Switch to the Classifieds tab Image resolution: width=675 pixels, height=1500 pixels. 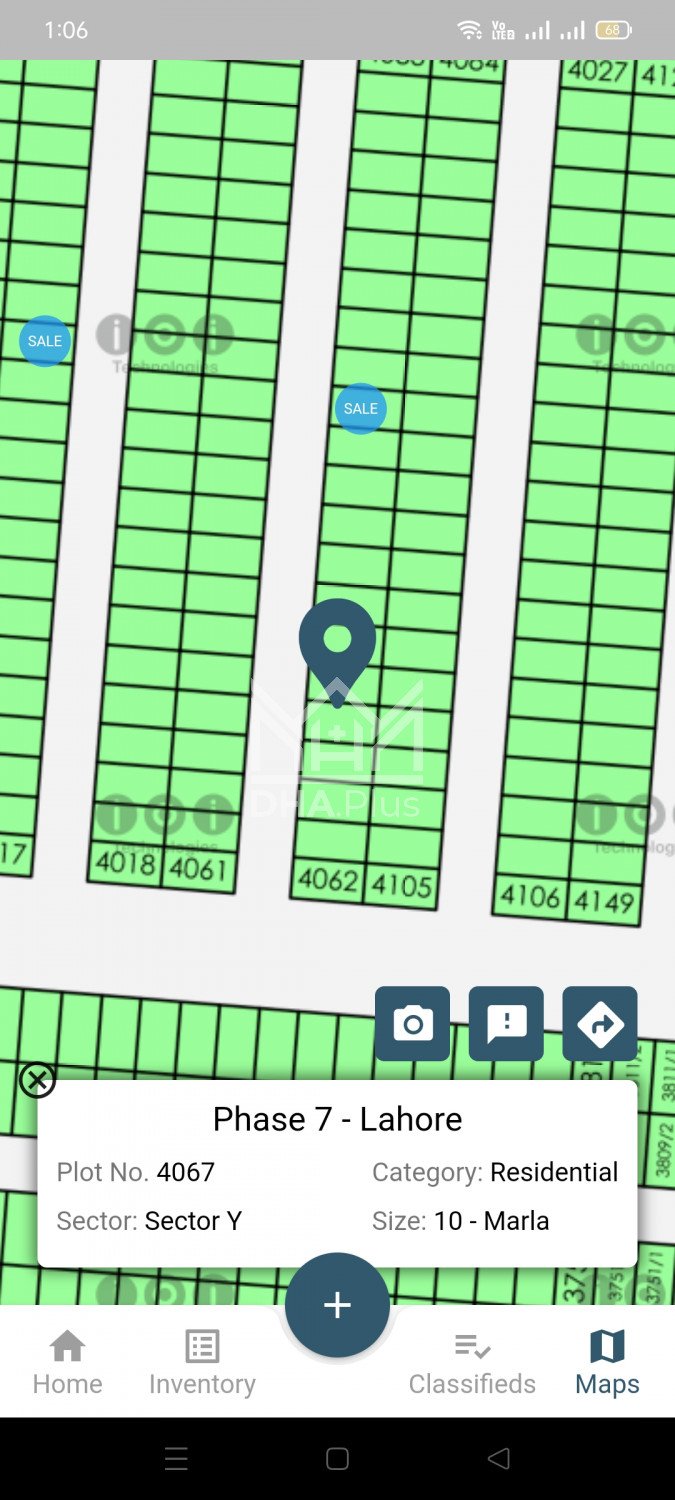click(x=472, y=1362)
